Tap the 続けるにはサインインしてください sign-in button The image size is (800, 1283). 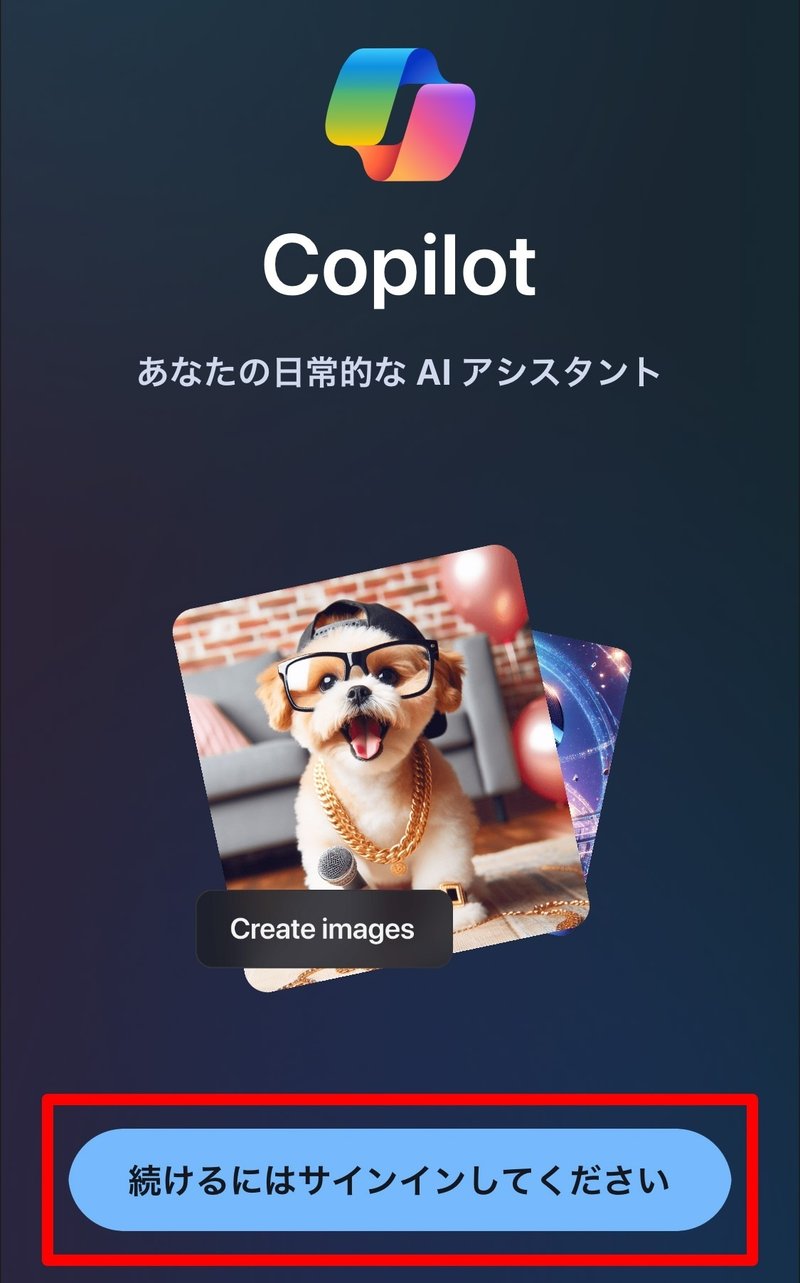400,1180
